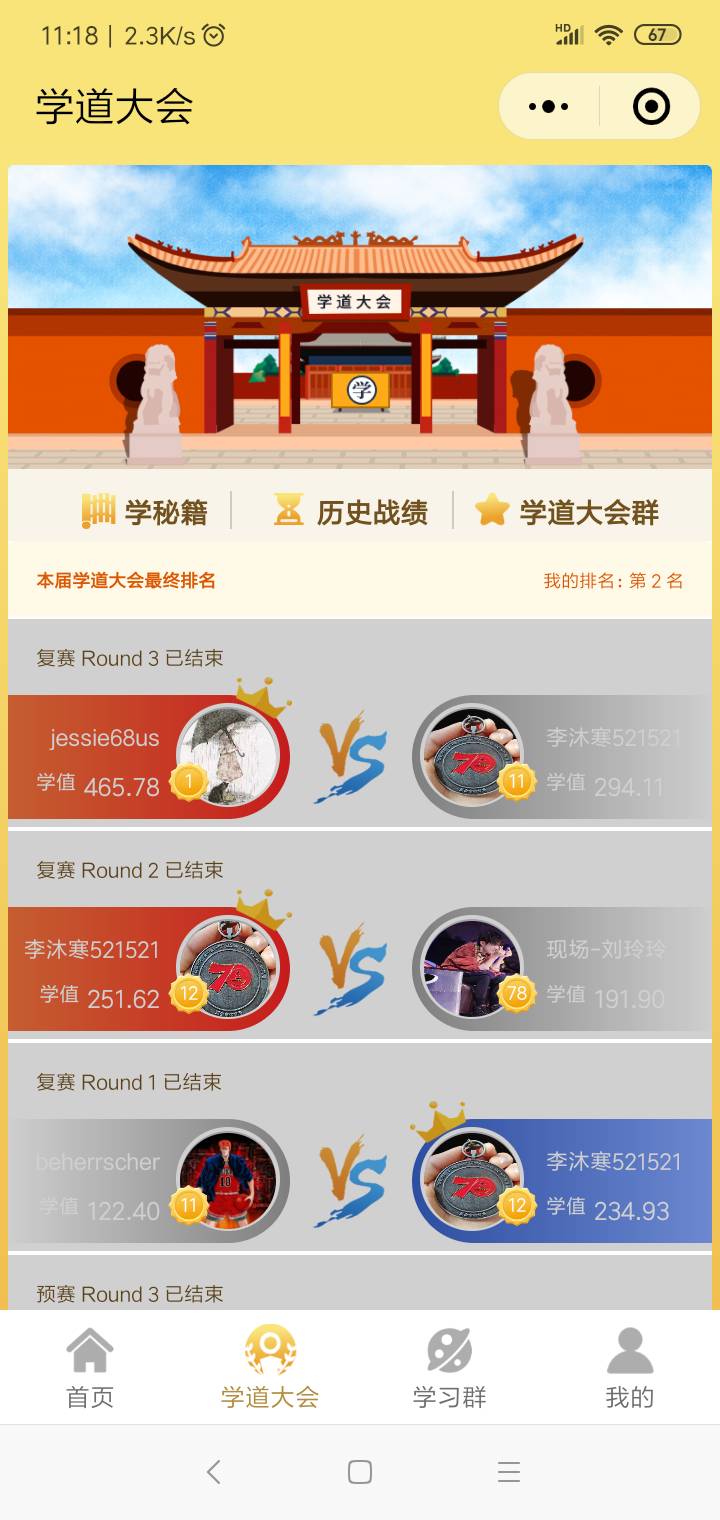Open the 我的 profile tab

[x=630, y=1367]
